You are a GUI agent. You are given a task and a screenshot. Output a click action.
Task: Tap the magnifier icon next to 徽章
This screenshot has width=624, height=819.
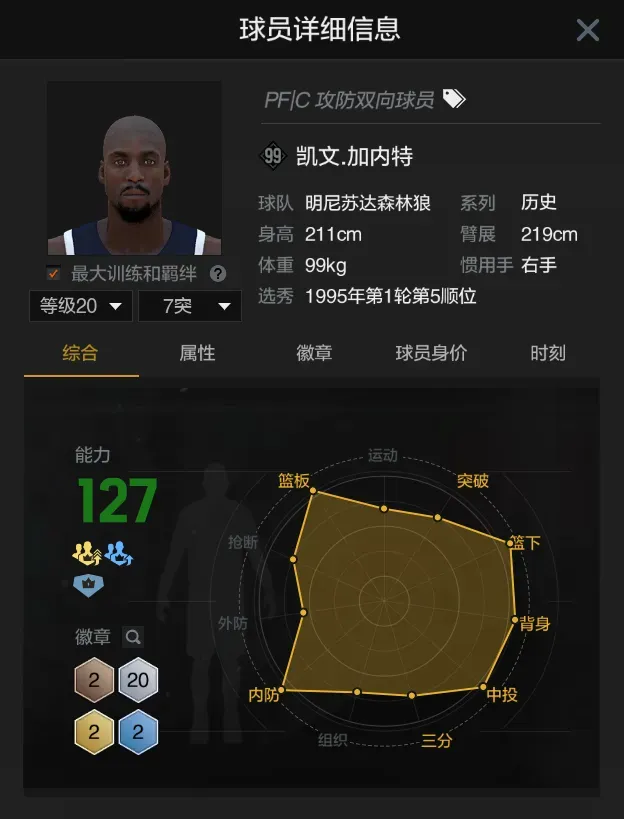pyautogui.click(x=133, y=637)
